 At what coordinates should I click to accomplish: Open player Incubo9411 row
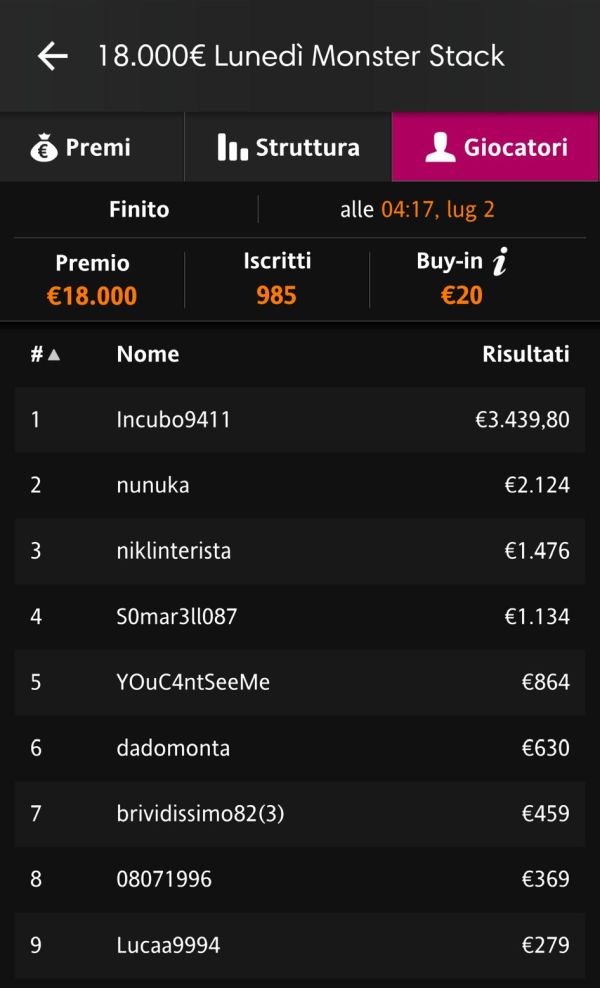pos(300,420)
